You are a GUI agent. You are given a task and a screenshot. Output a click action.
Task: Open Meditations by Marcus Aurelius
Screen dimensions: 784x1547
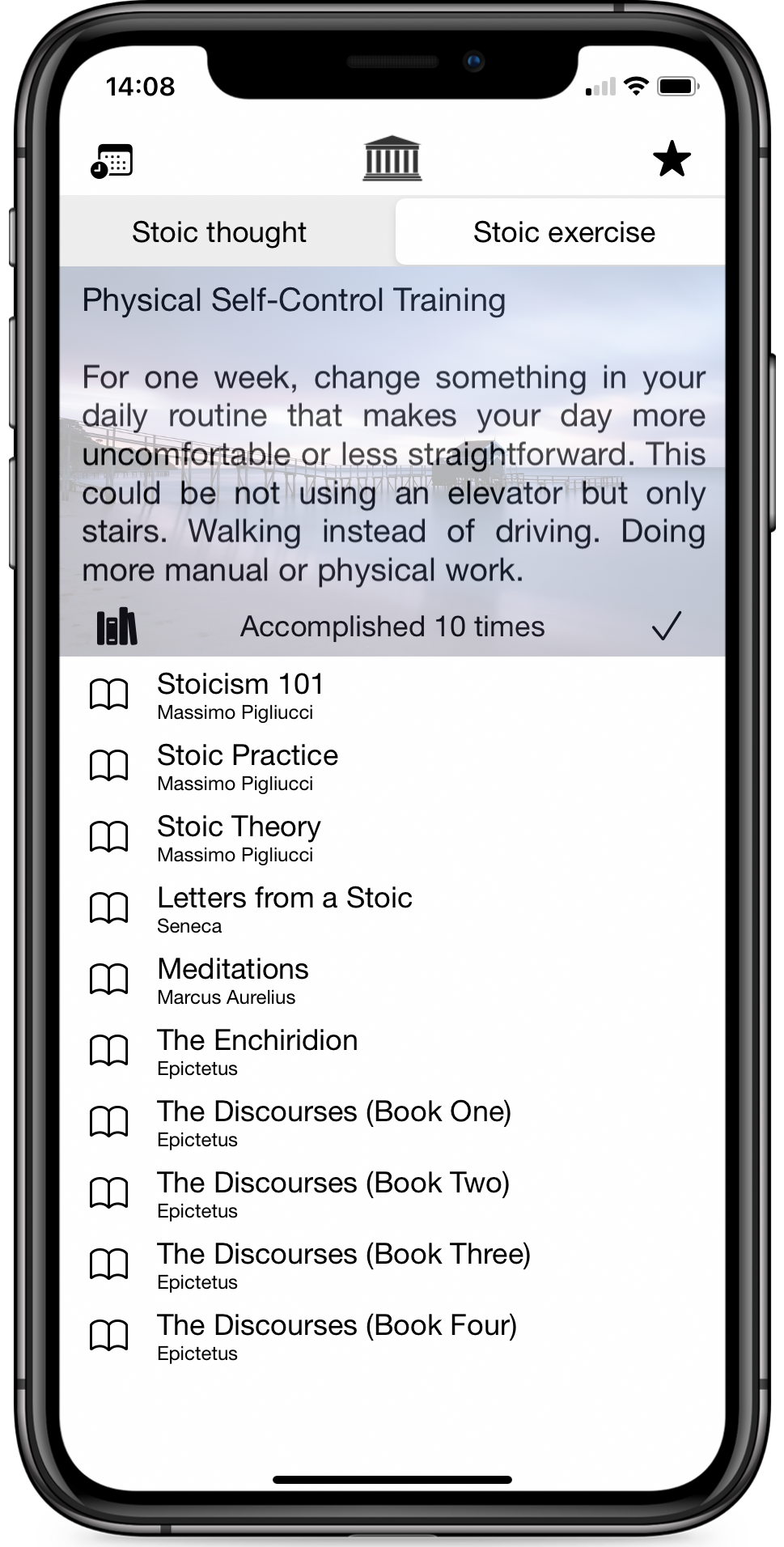coord(233,980)
